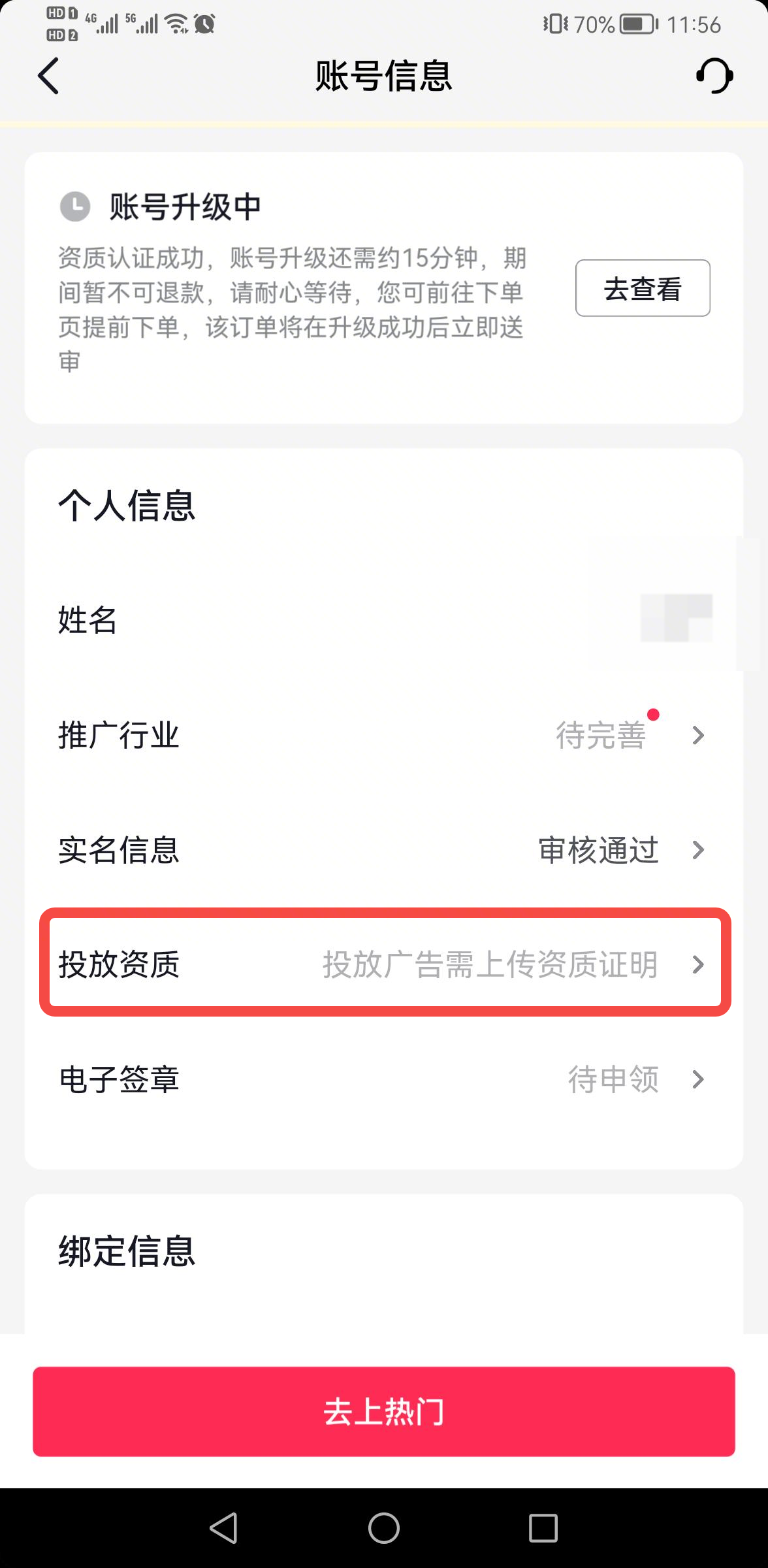This screenshot has width=768, height=1568.
Task: Tap the 去查看 button
Action: (642, 288)
